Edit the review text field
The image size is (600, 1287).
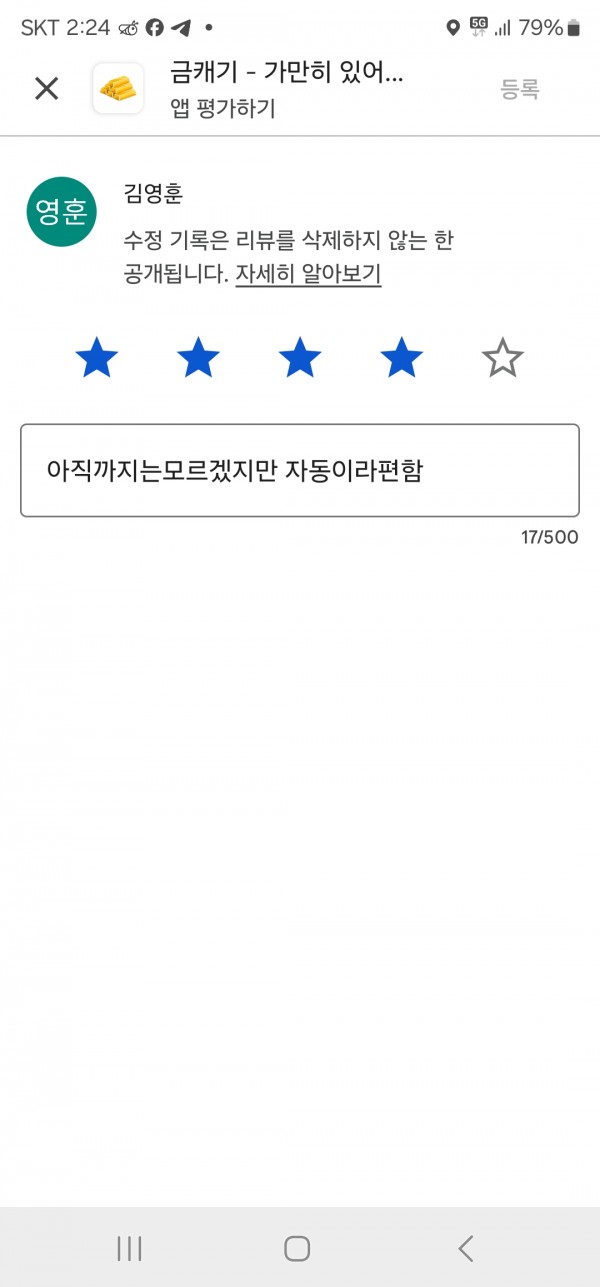(300, 470)
